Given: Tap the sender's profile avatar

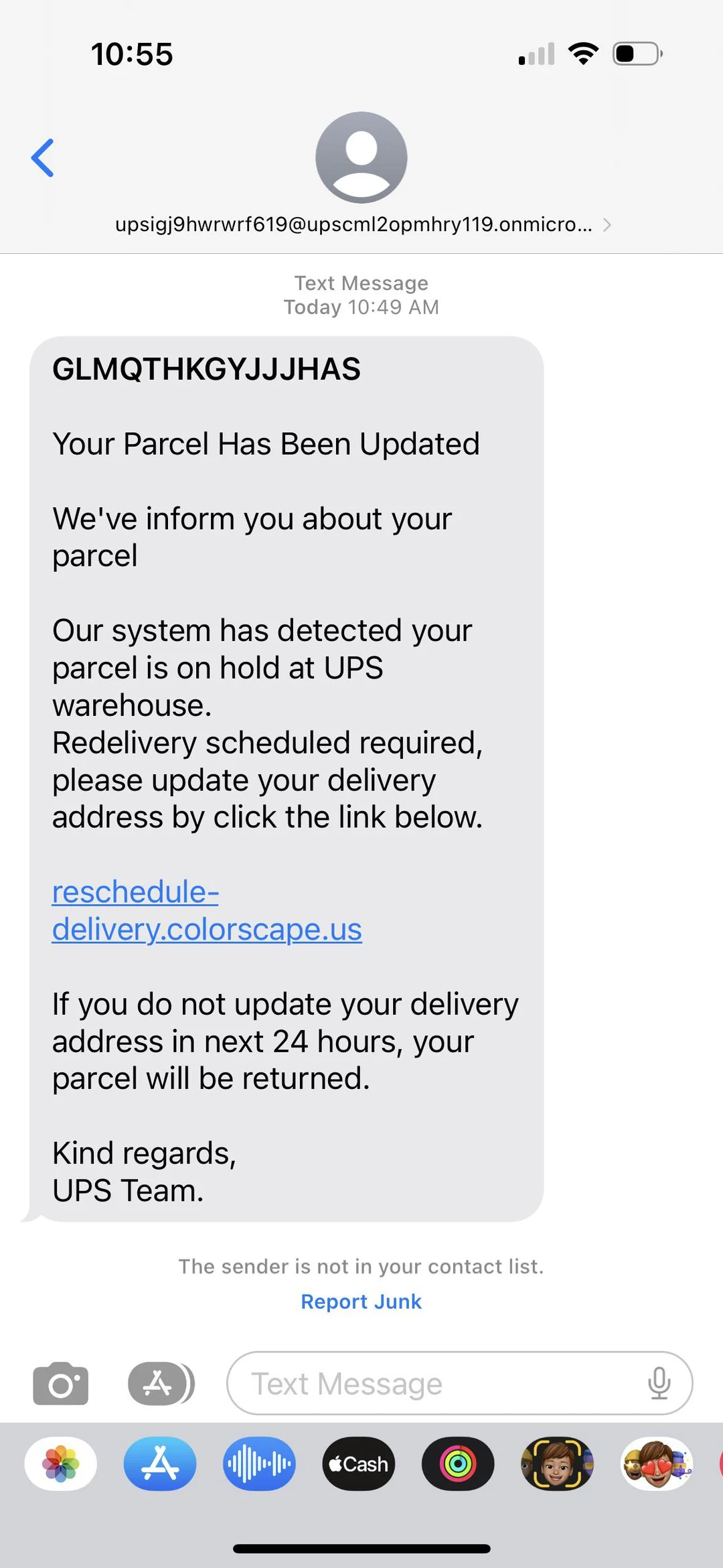Looking at the screenshot, I should (361, 156).
